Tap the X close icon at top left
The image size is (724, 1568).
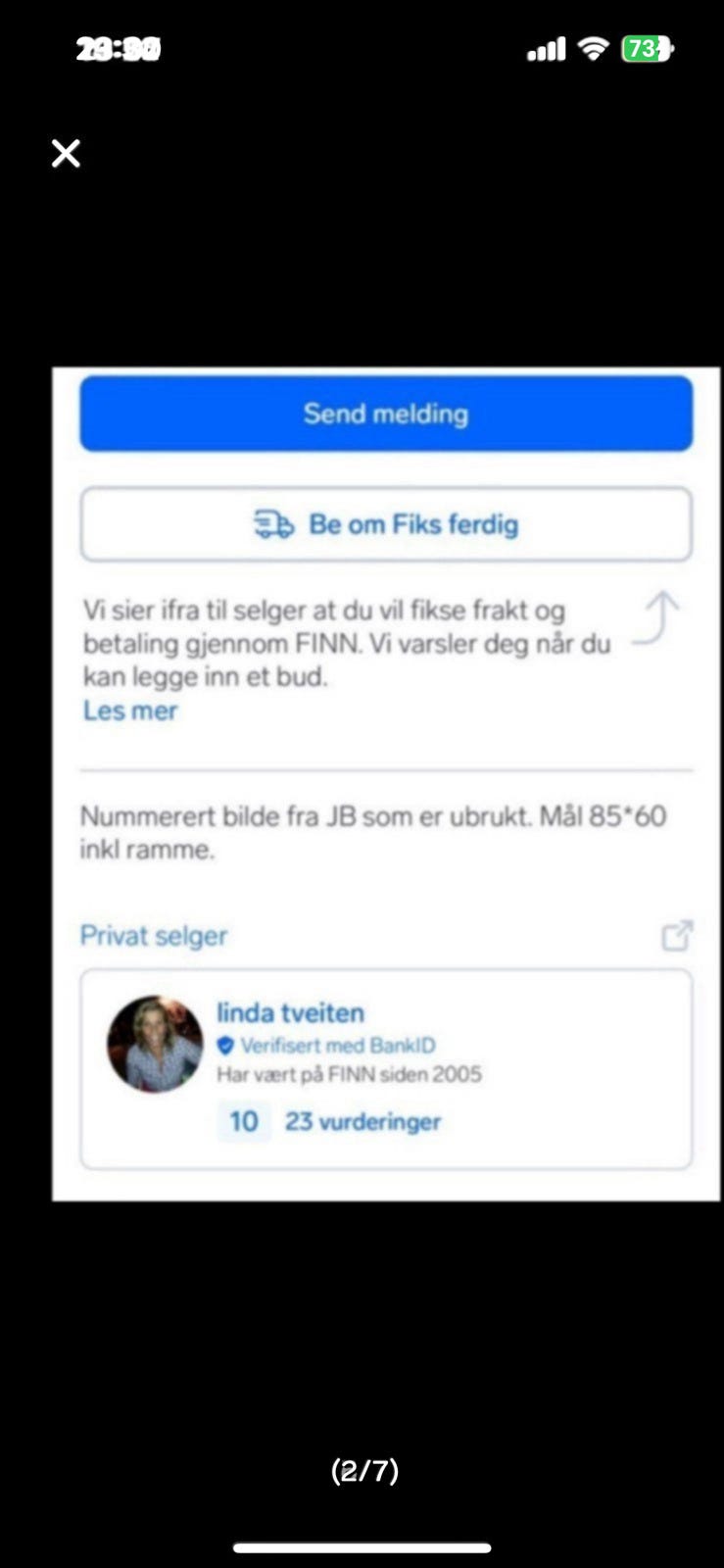click(65, 154)
